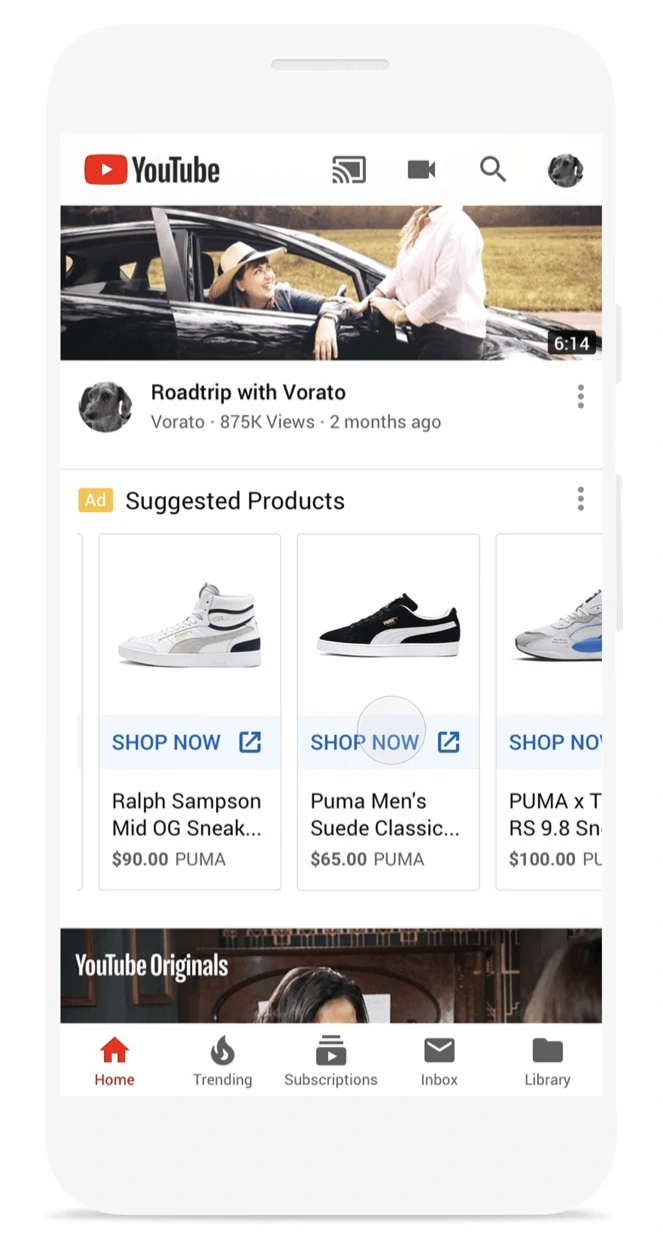Switch to the Trending tab
Screen dimensions: 663x1233
pyautogui.click(x=222, y=1061)
